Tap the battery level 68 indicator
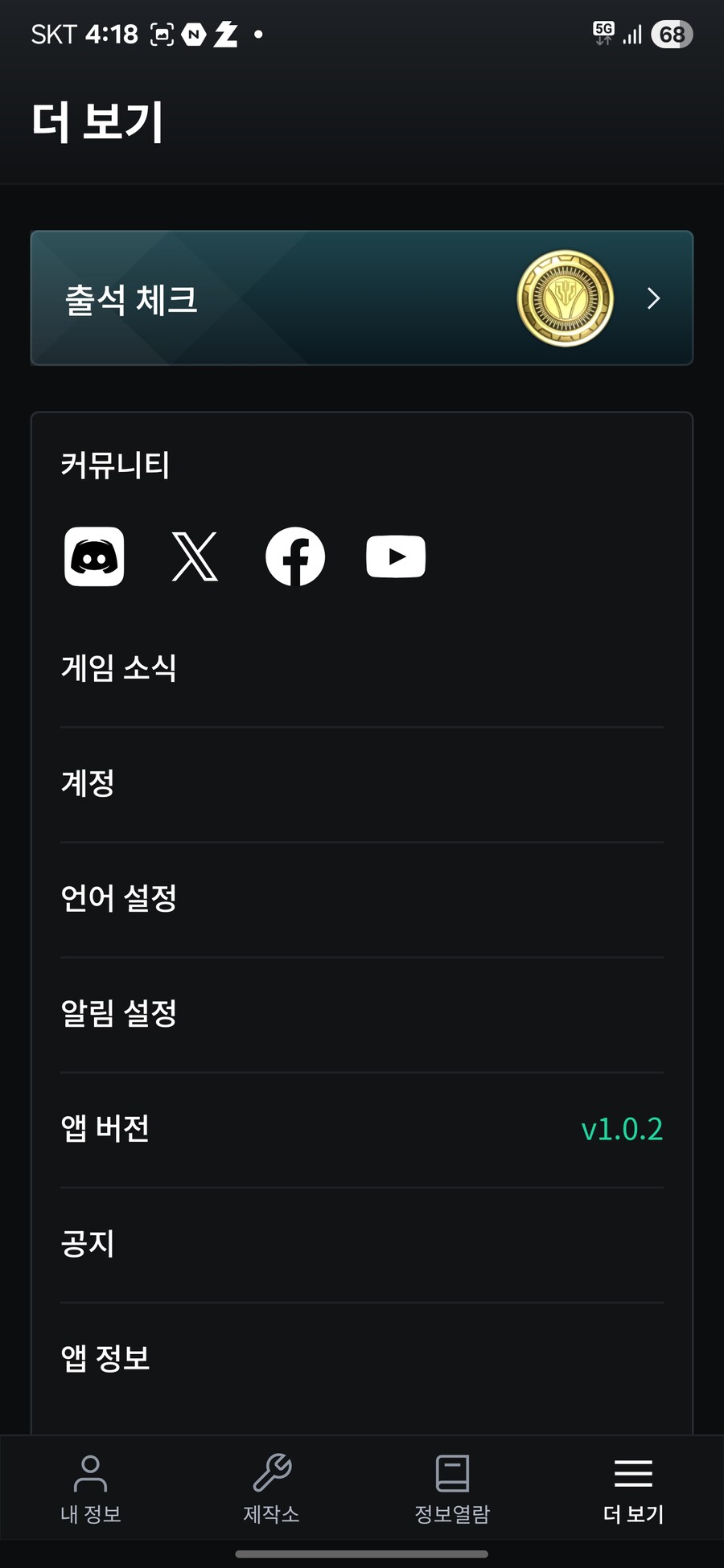 (x=672, y=34)
